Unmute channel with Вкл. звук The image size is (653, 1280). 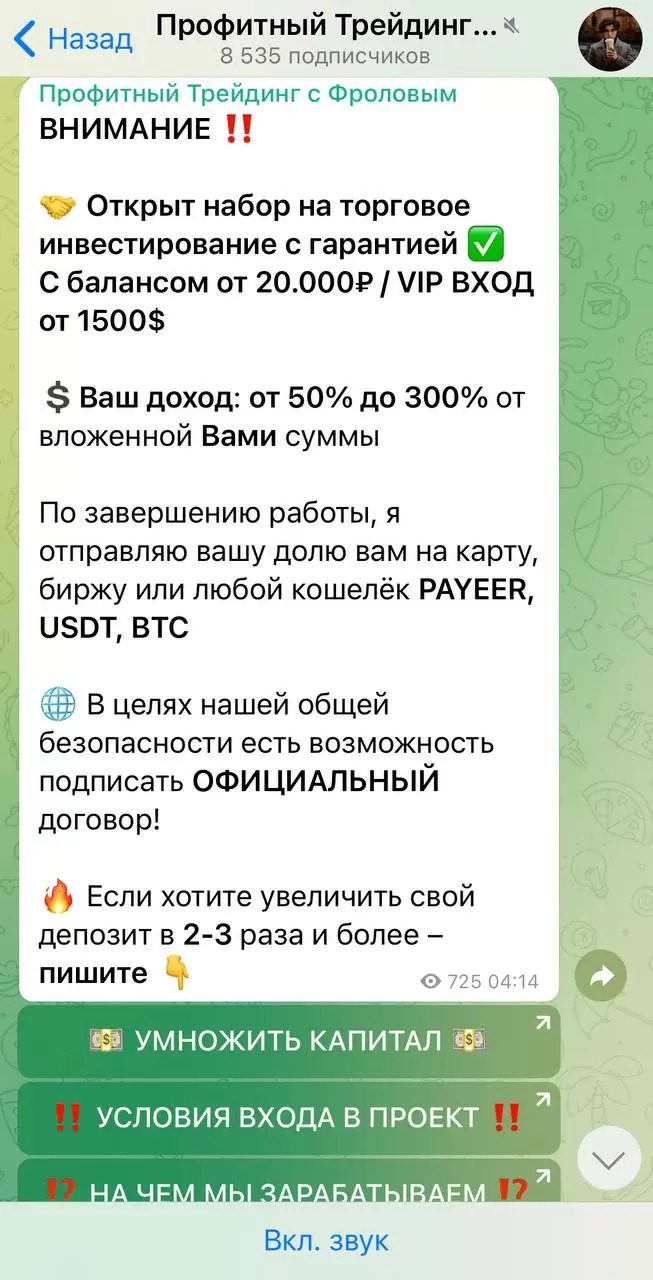pos(326,1241)
